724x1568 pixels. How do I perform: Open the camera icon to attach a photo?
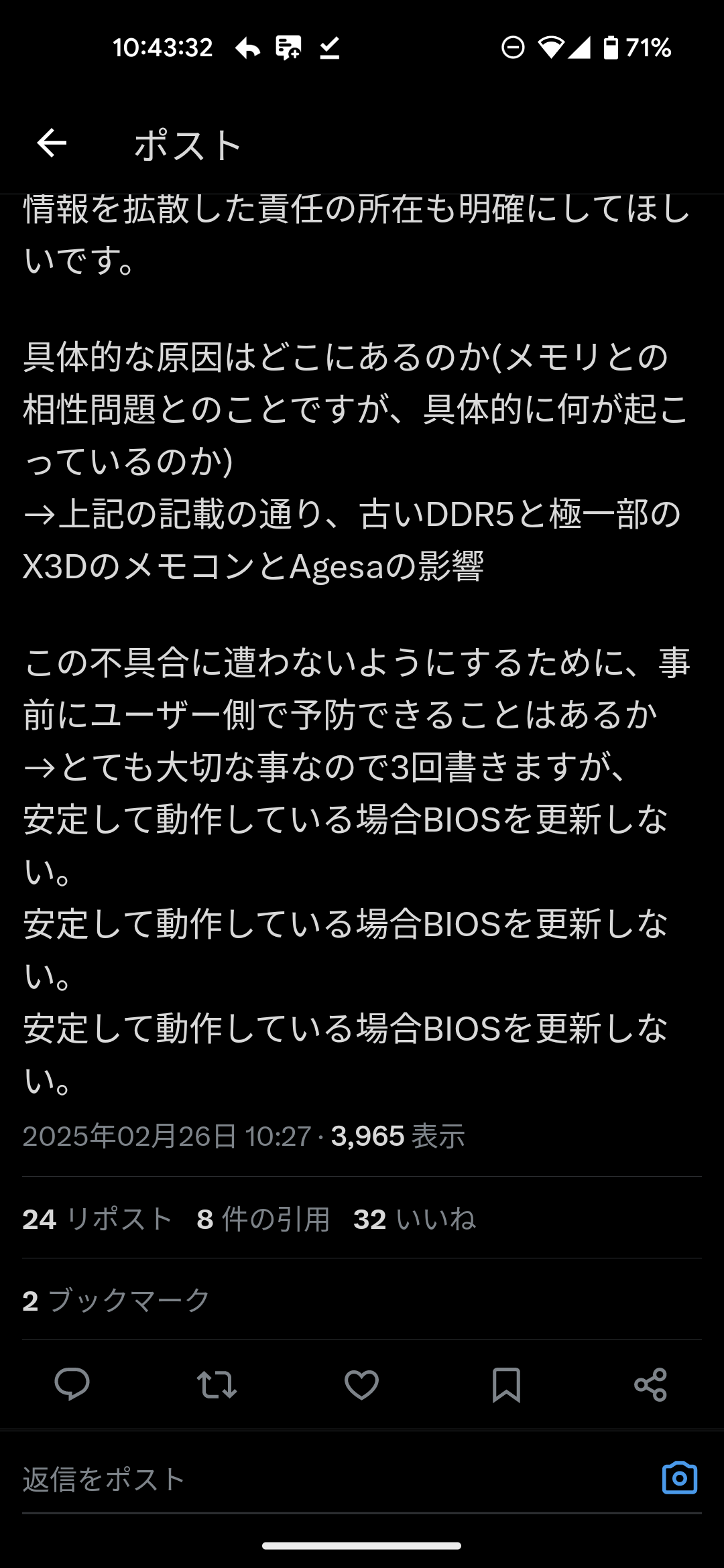(x=679, y=1478)
